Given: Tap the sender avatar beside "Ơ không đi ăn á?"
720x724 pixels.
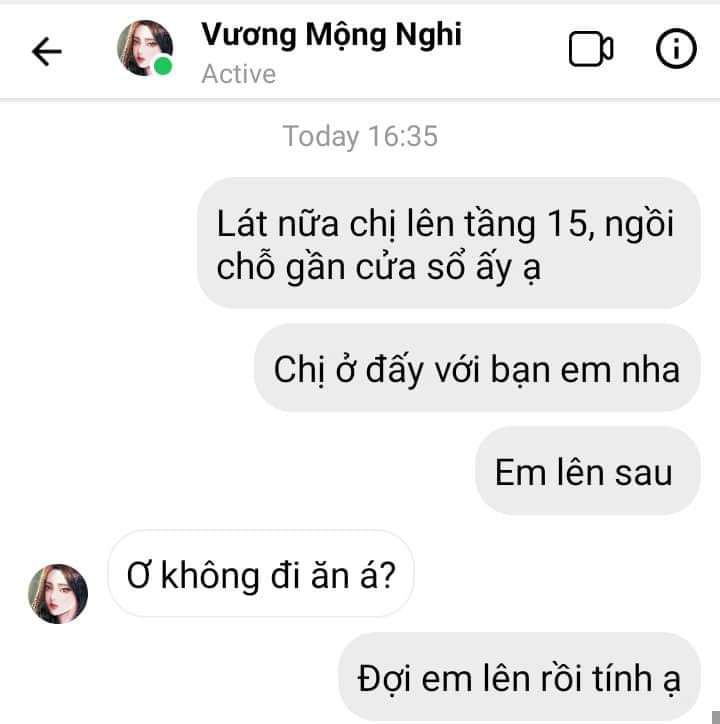Looking at the screenshot, I should [58, 593].
